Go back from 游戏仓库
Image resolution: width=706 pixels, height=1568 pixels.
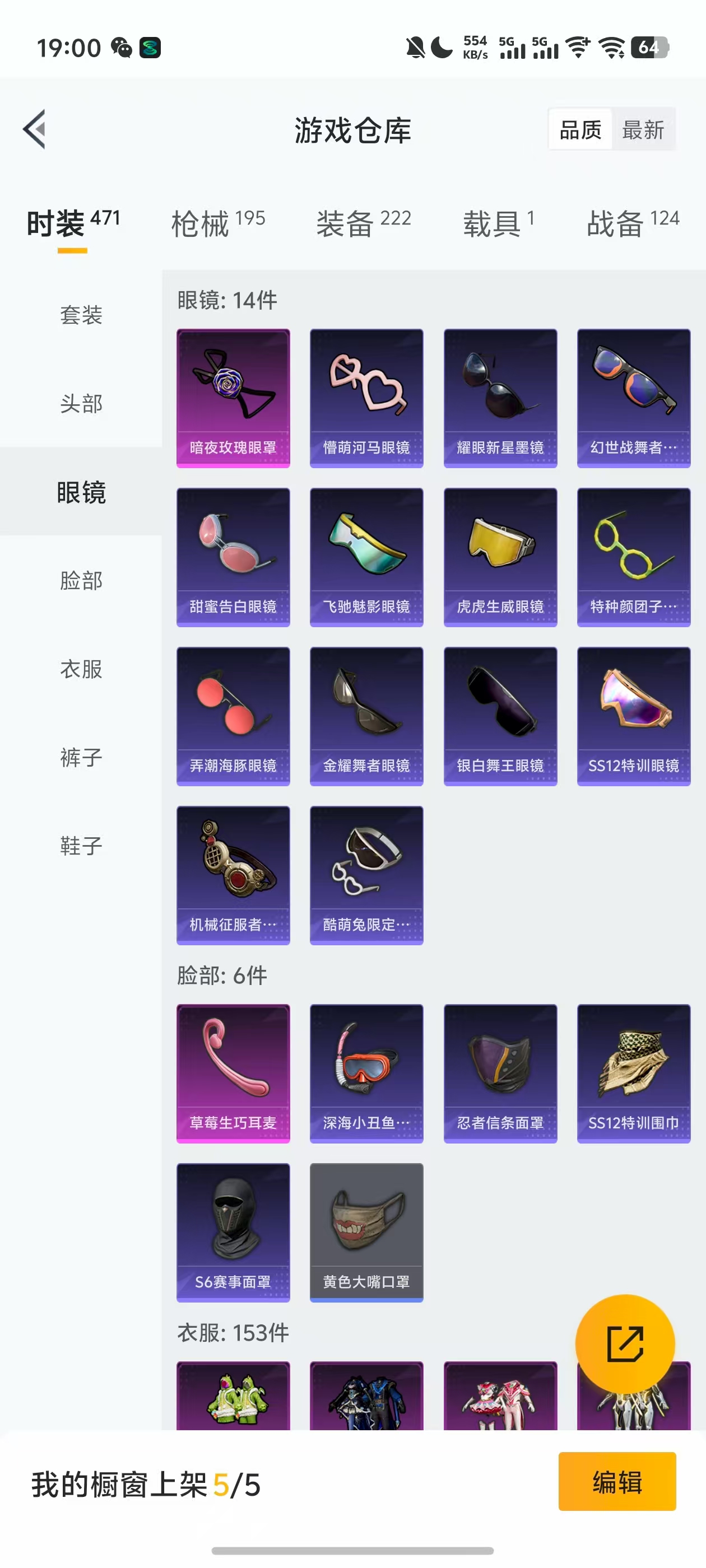tap(35, 129)
